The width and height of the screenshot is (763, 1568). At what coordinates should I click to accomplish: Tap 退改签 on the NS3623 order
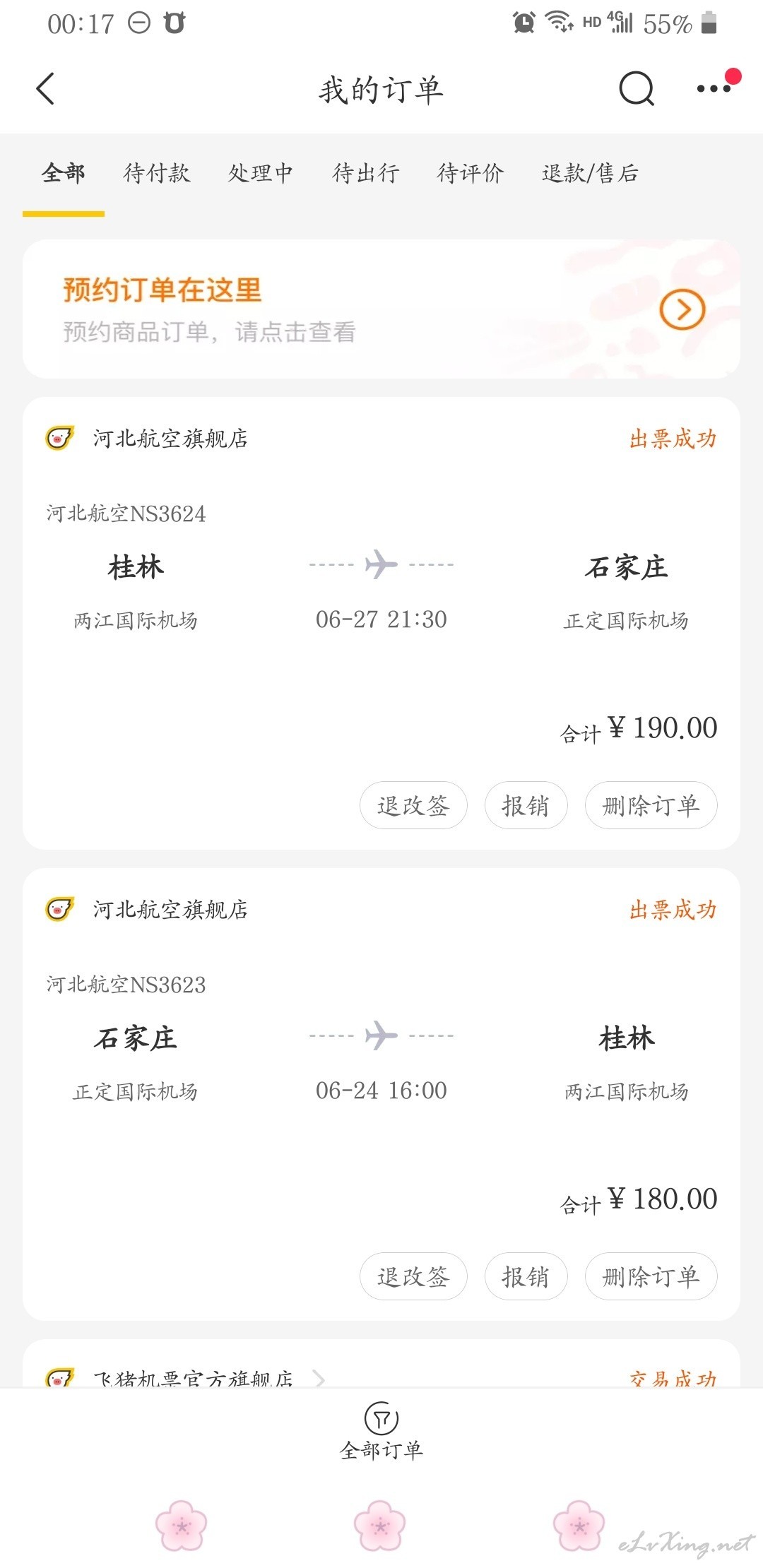pos(413,1276)
